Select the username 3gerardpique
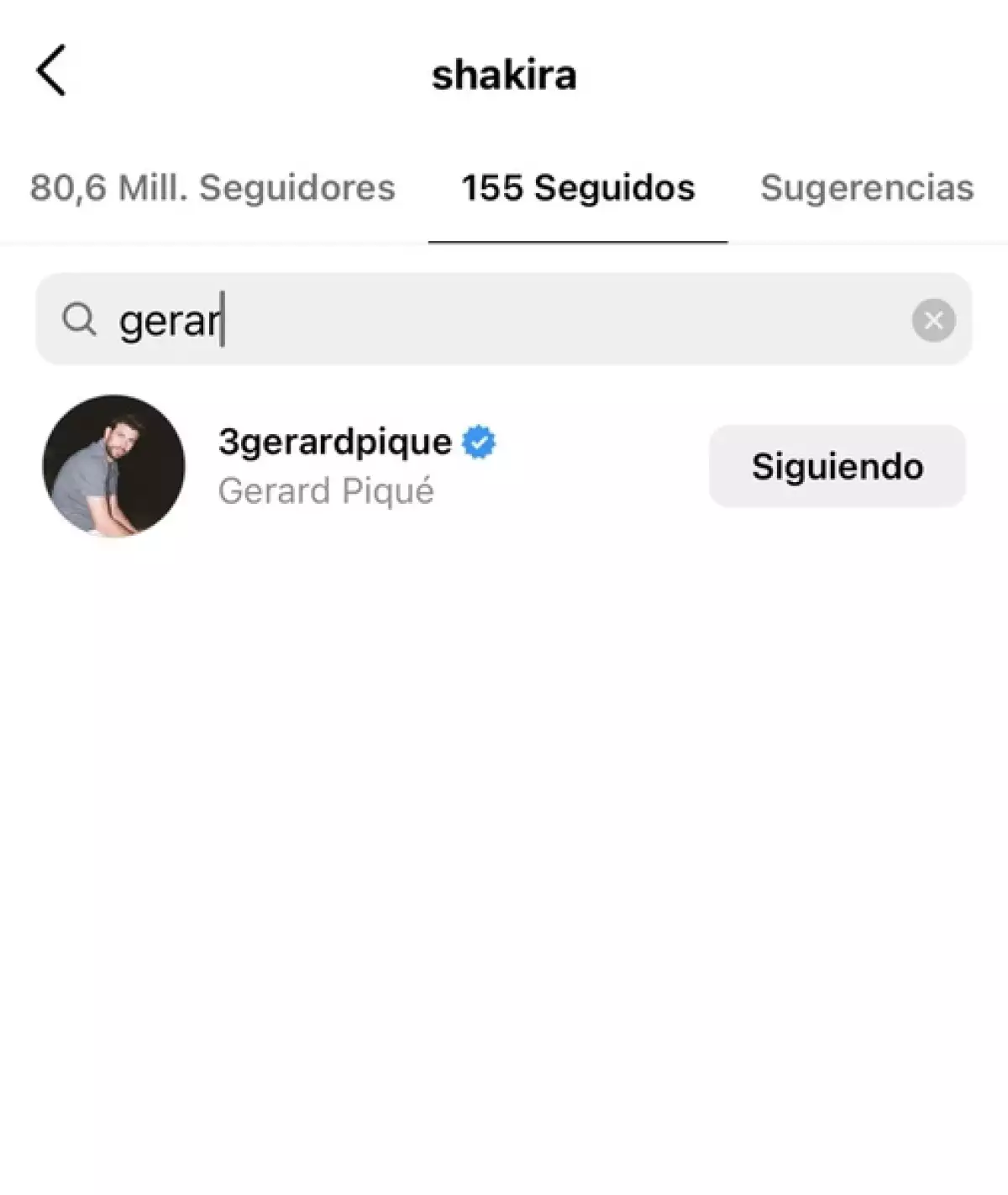 point(336,440)
